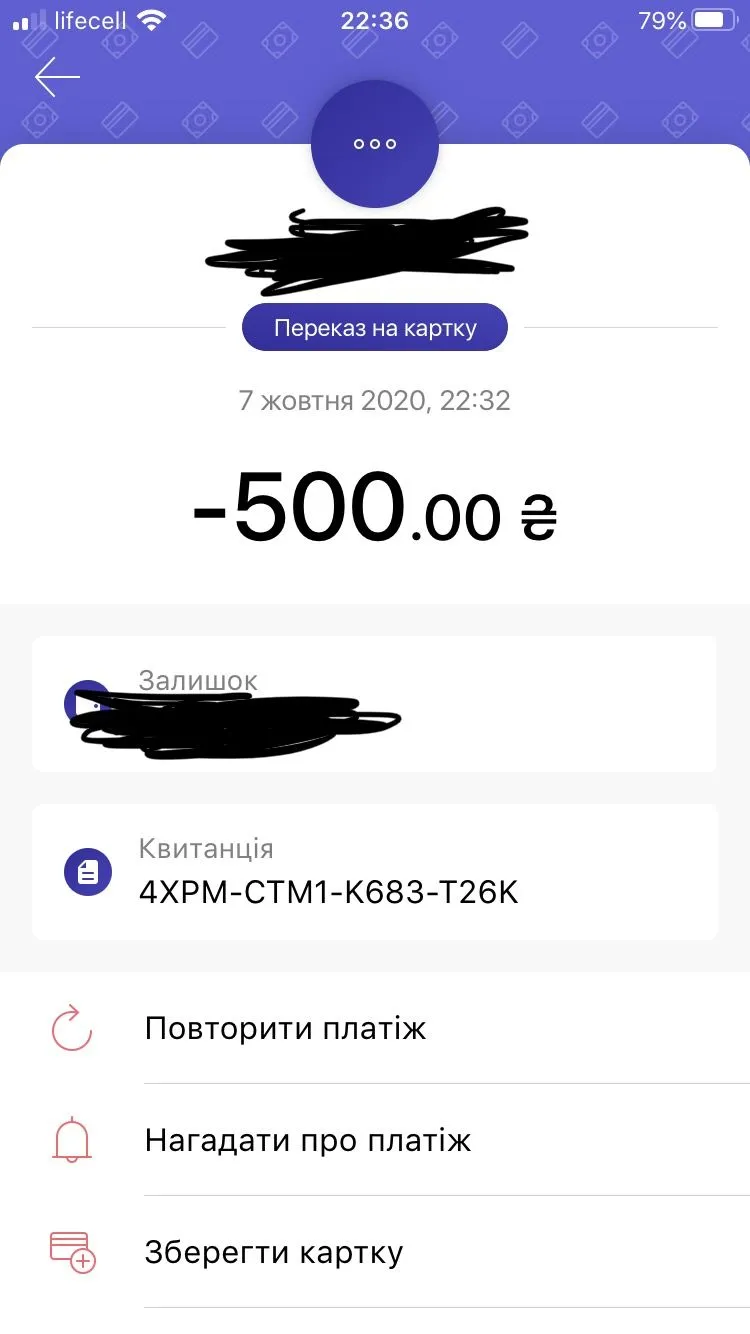750x1334 pixels.
Task: Open the Квитанція receipt row
Action: pyautogui.click(x=375, y=872)
